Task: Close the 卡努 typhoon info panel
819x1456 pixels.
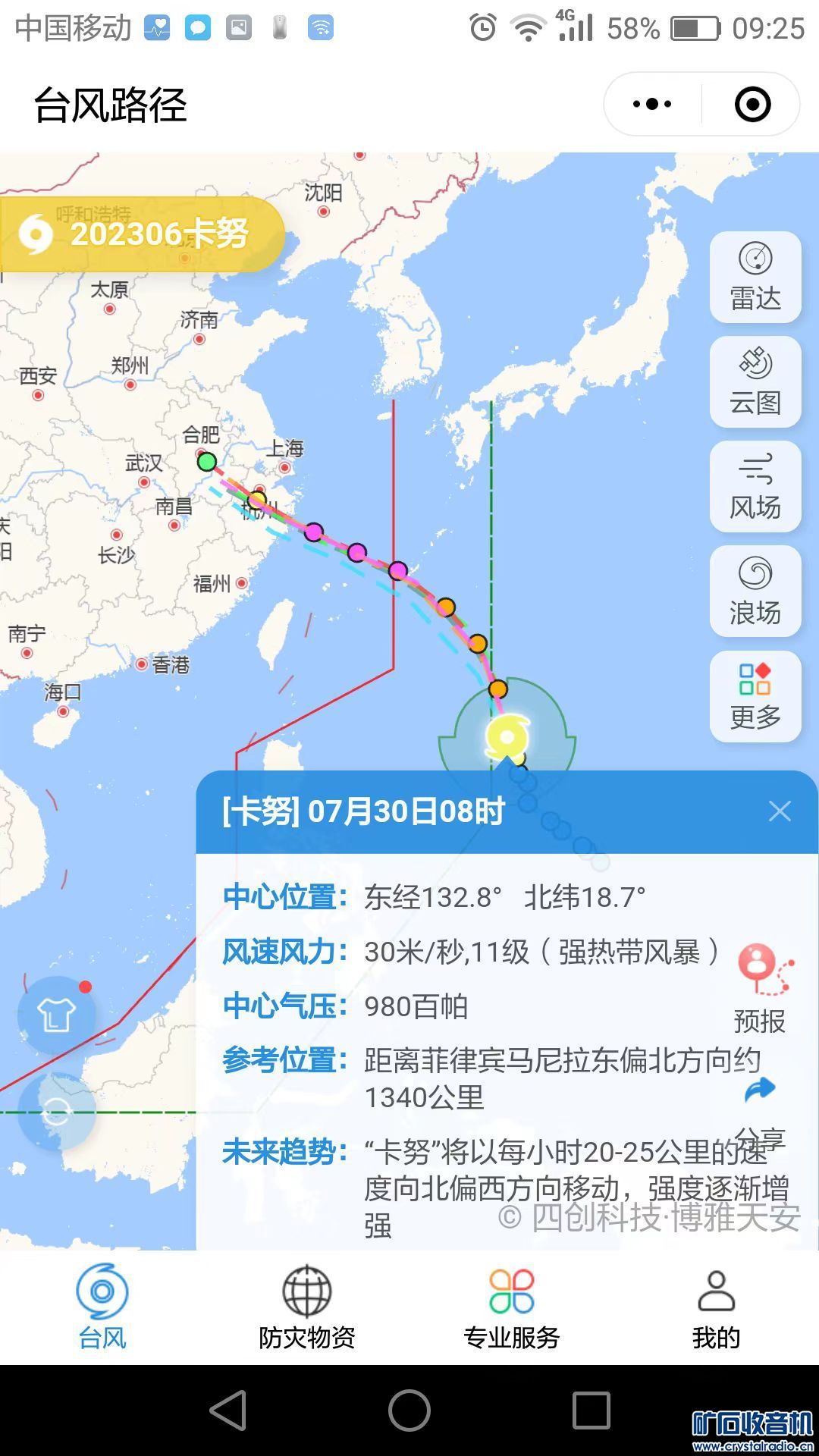Action: [x=780, y=811]
